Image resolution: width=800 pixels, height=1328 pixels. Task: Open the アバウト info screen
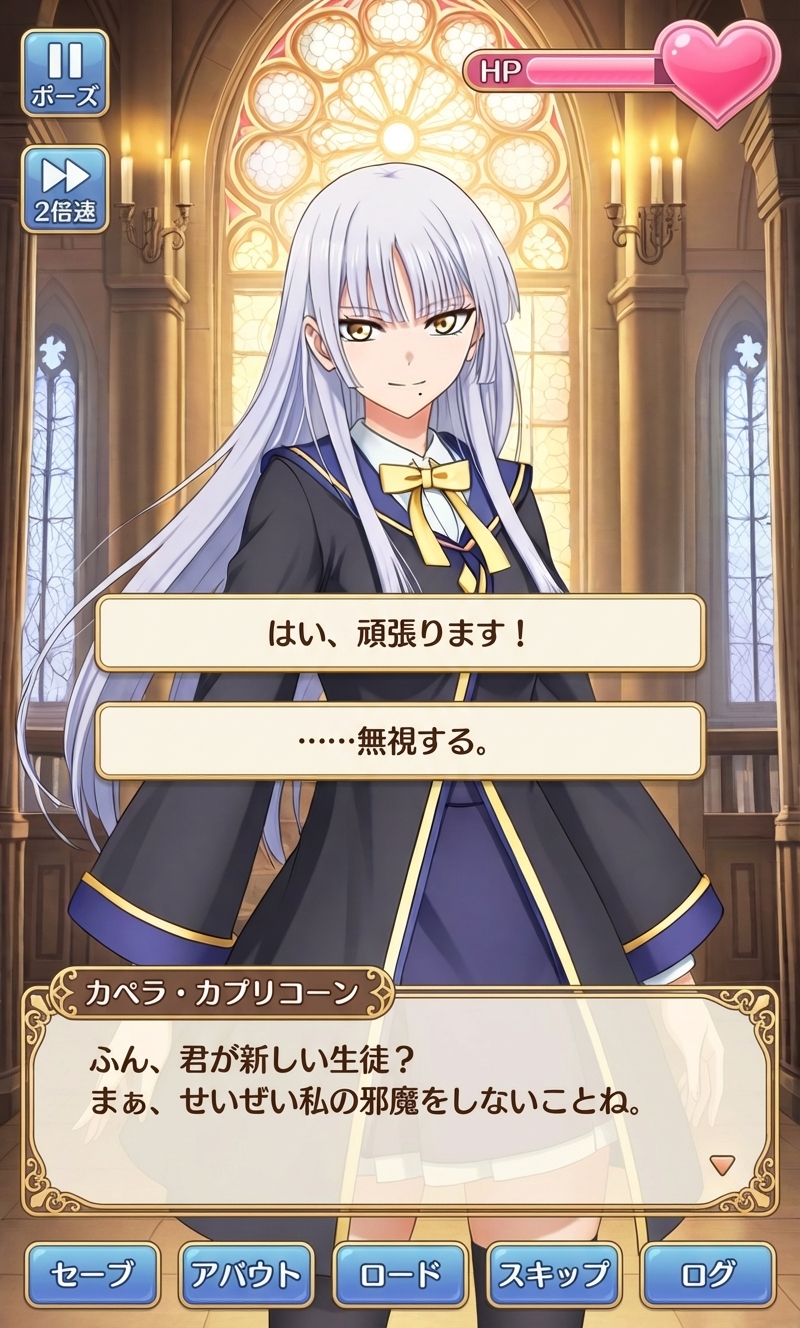[x=246, y=1274]
